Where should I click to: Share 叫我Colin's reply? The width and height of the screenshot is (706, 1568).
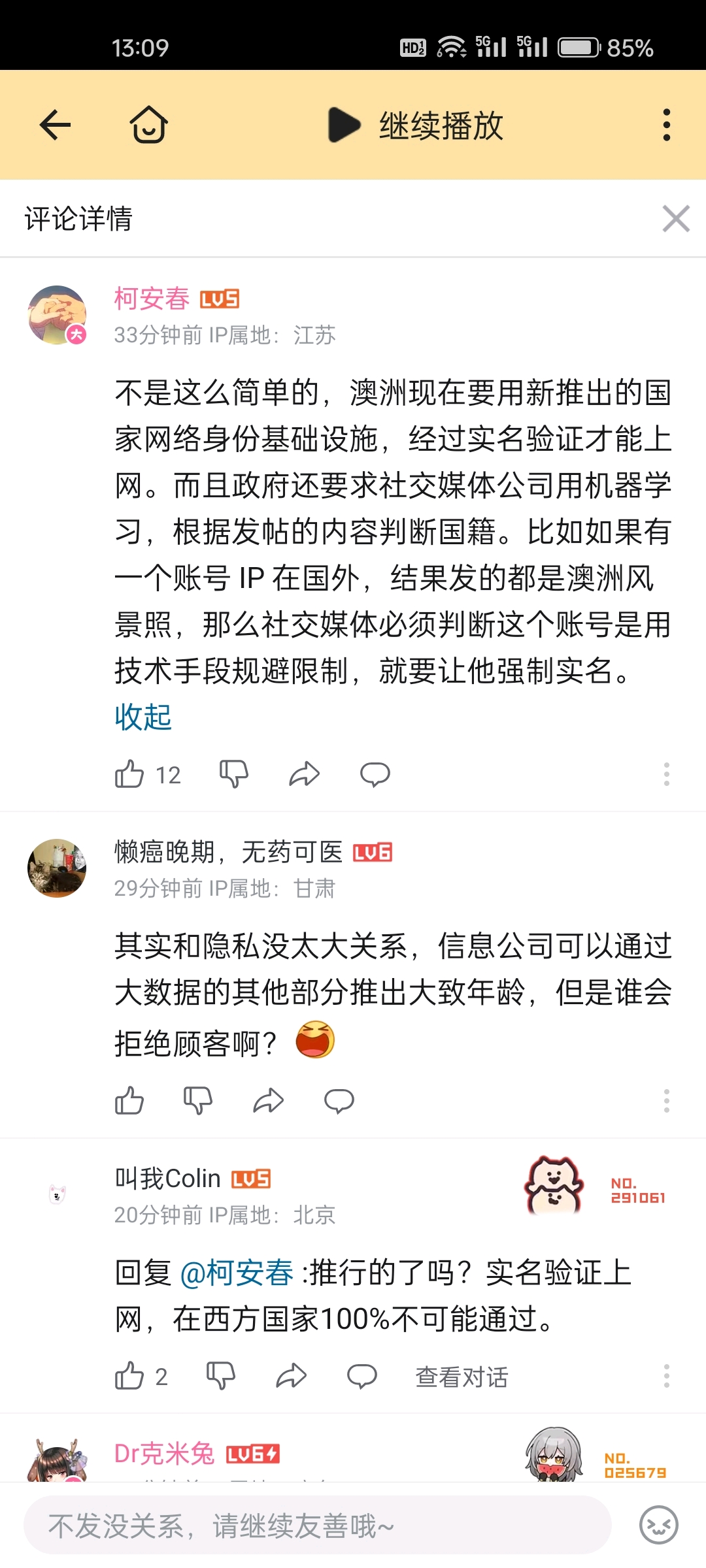coord(291,1376)
